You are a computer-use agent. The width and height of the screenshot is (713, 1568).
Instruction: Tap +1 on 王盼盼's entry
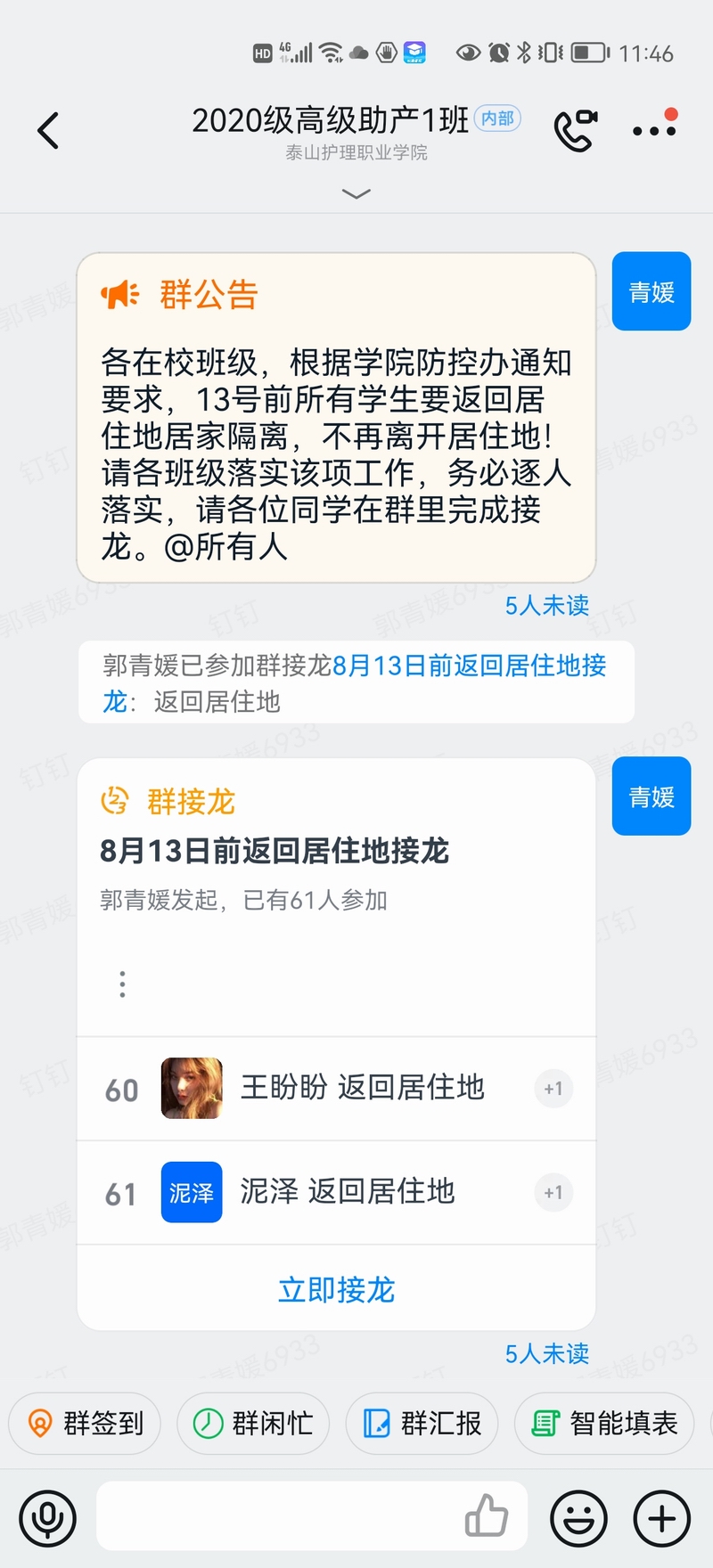(x=553, y=1089)
